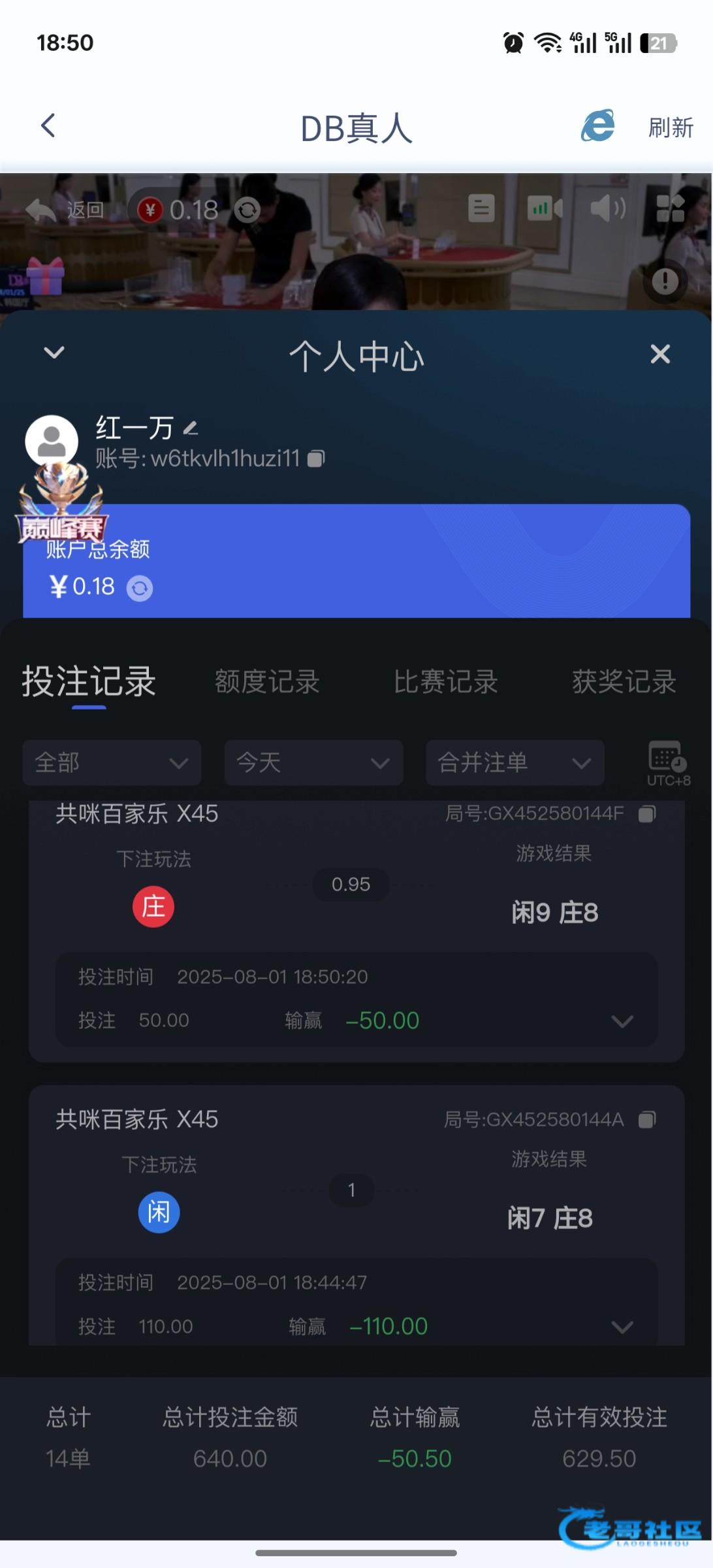Select the 投注记录 tab
The height and width of the screenshot is (1568, 713).
[x=89, y=681]
